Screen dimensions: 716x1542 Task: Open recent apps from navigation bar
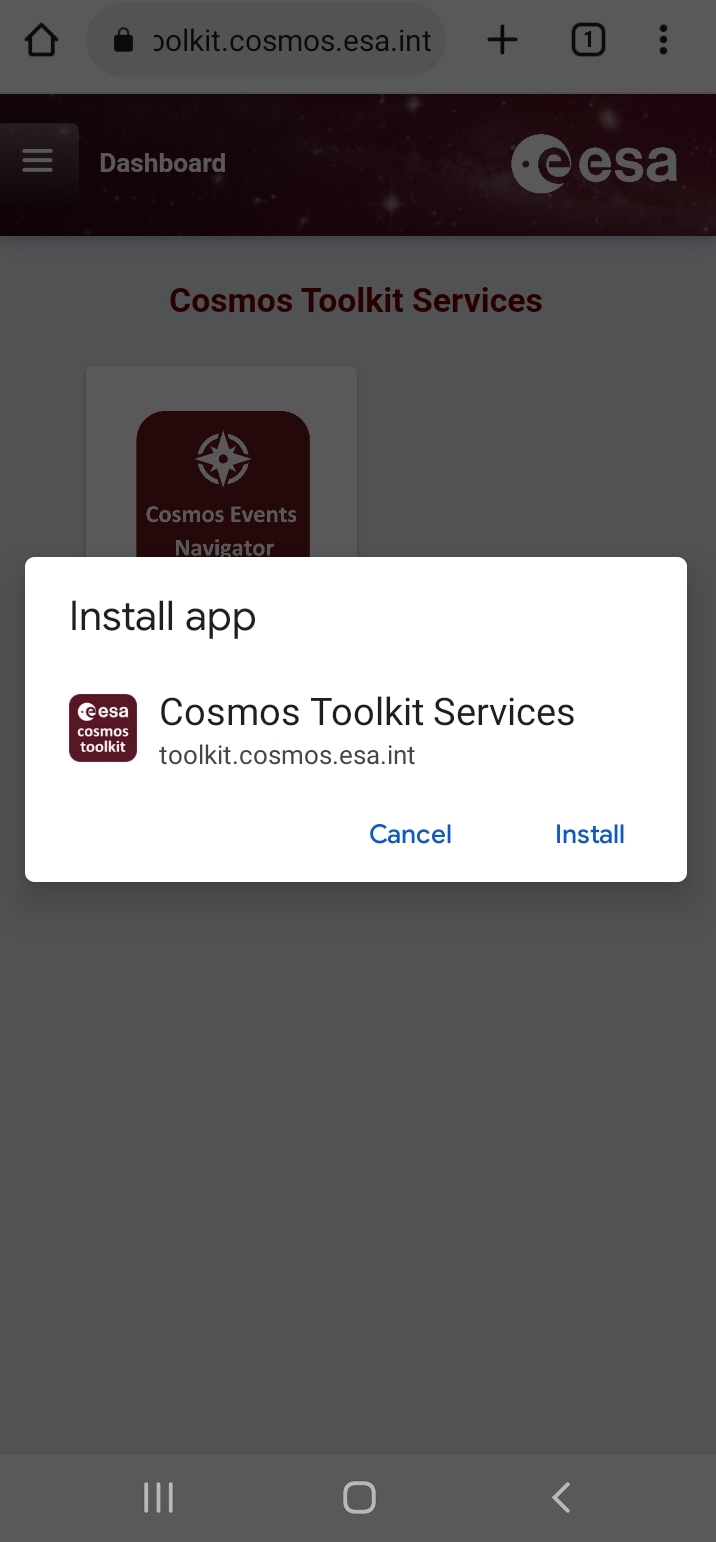(x=158, y=1497)
